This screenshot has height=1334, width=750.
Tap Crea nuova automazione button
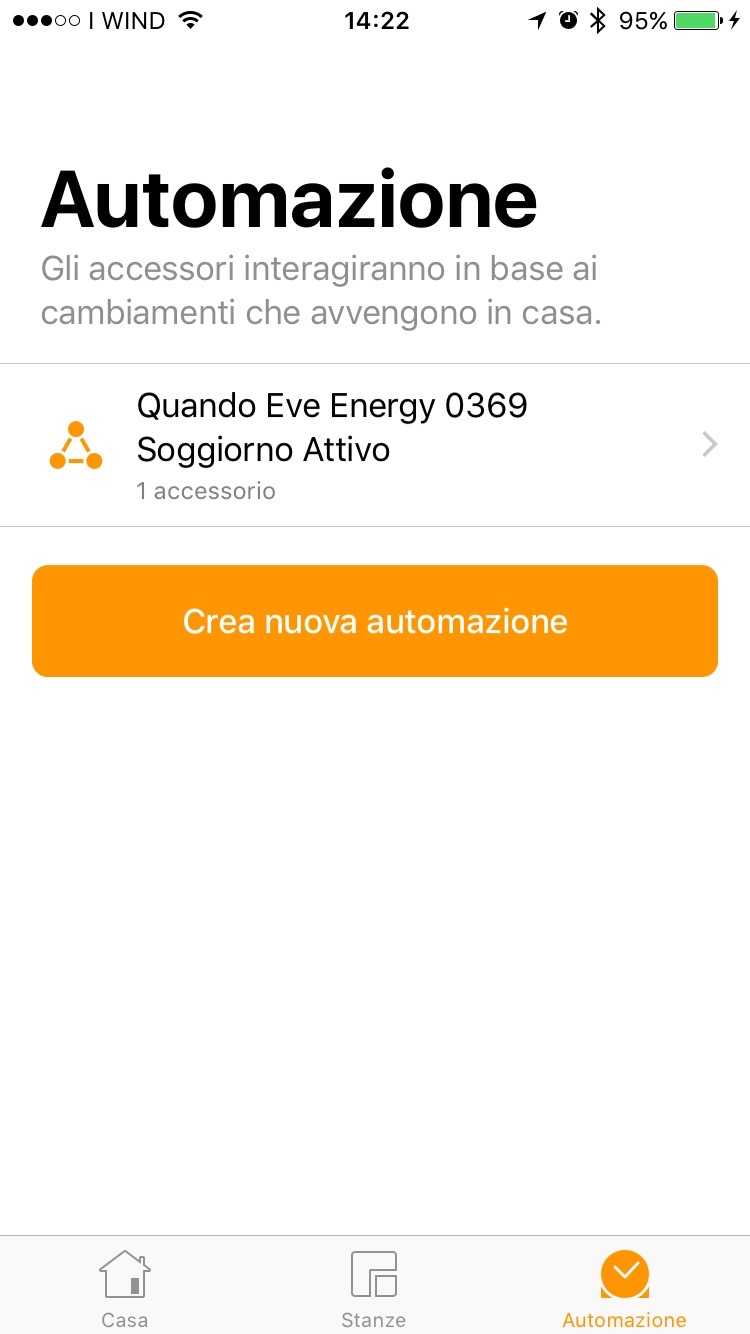click(375, 621)
